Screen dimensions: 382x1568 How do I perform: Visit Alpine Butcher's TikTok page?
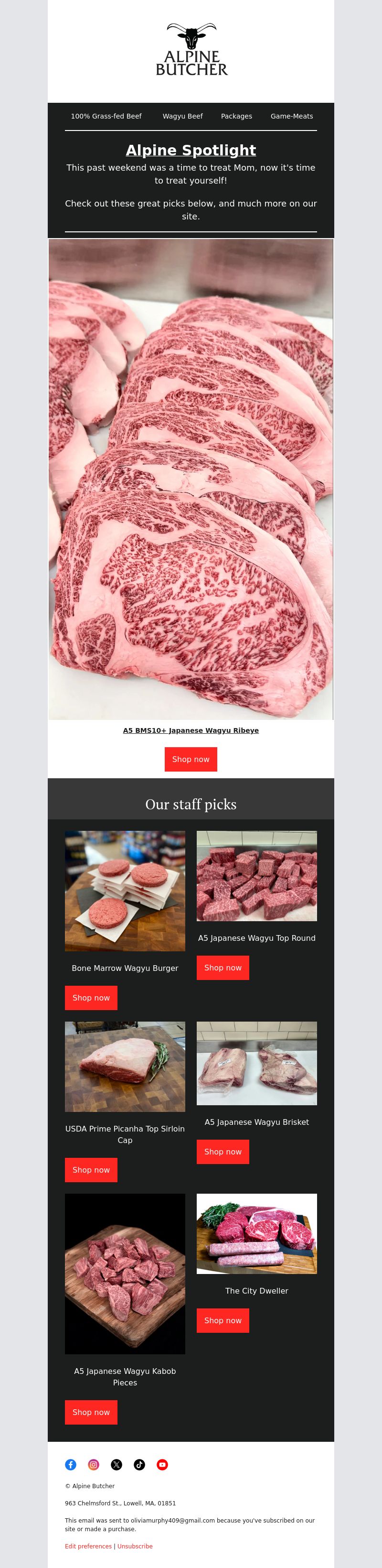point(139,1465)
